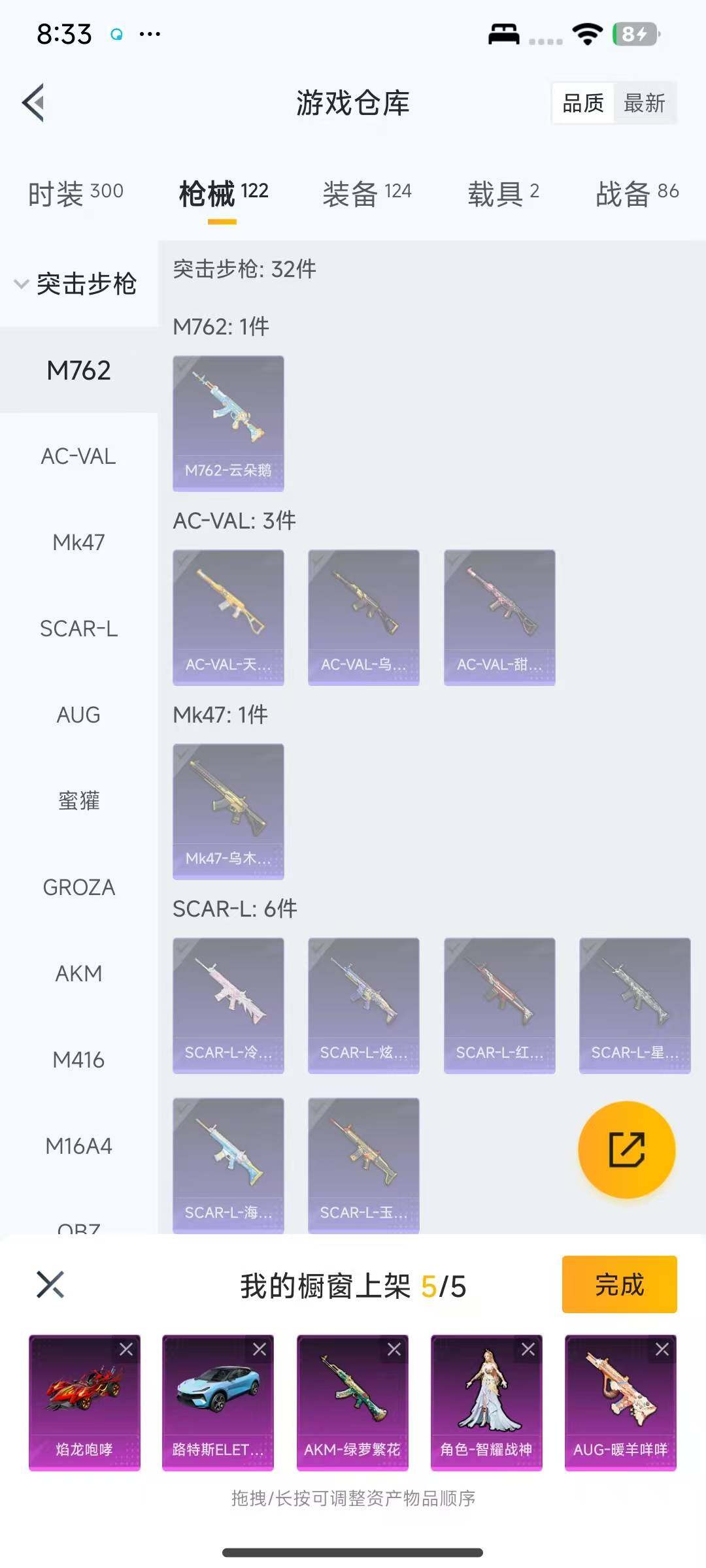Remove AKM-绿萝繁花 from the showcase

tap(394, 1349)
